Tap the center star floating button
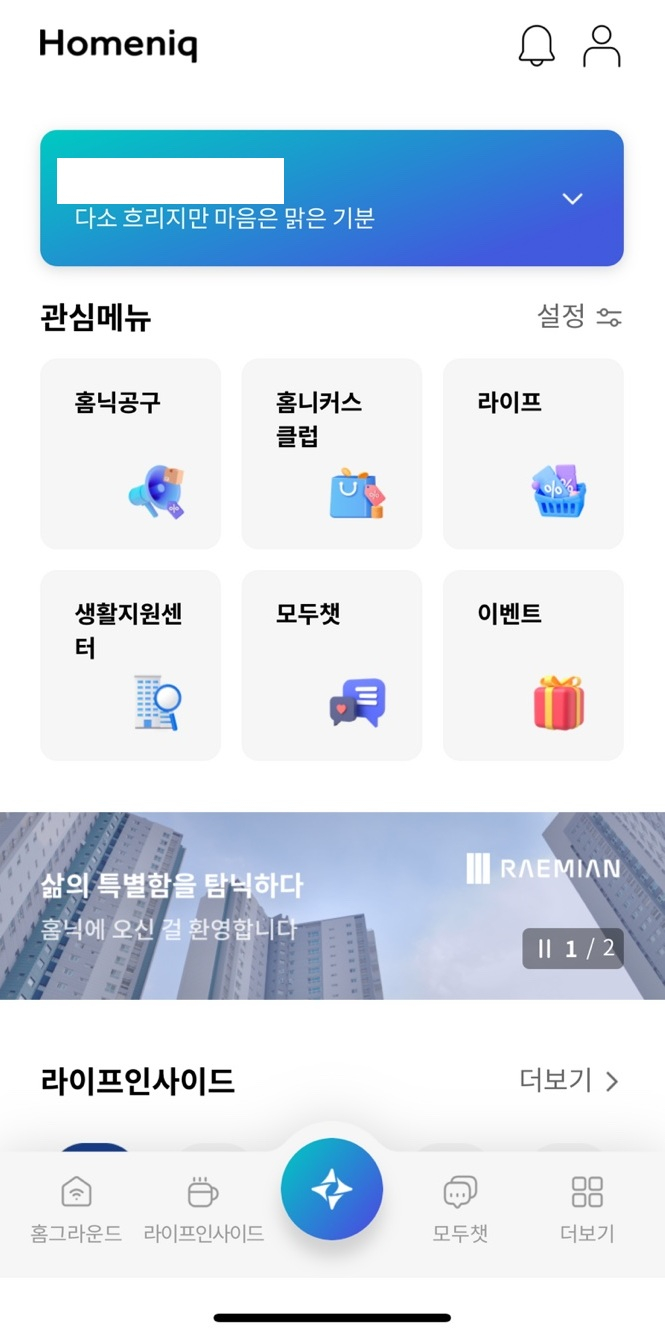 (x=332, y=1189)
